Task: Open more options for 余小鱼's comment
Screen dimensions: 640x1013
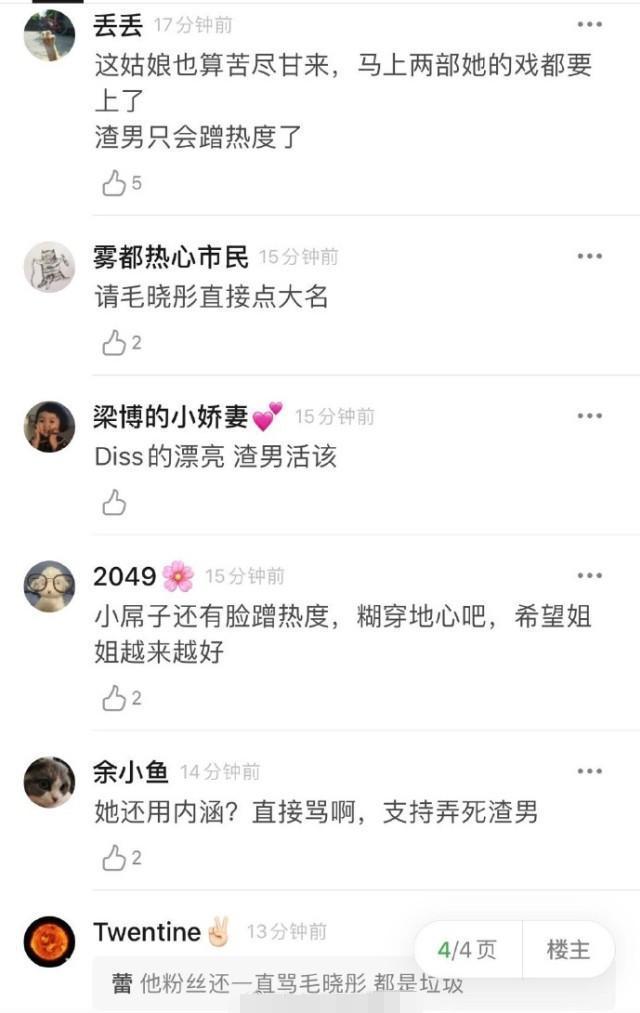Action: [590, 772]
